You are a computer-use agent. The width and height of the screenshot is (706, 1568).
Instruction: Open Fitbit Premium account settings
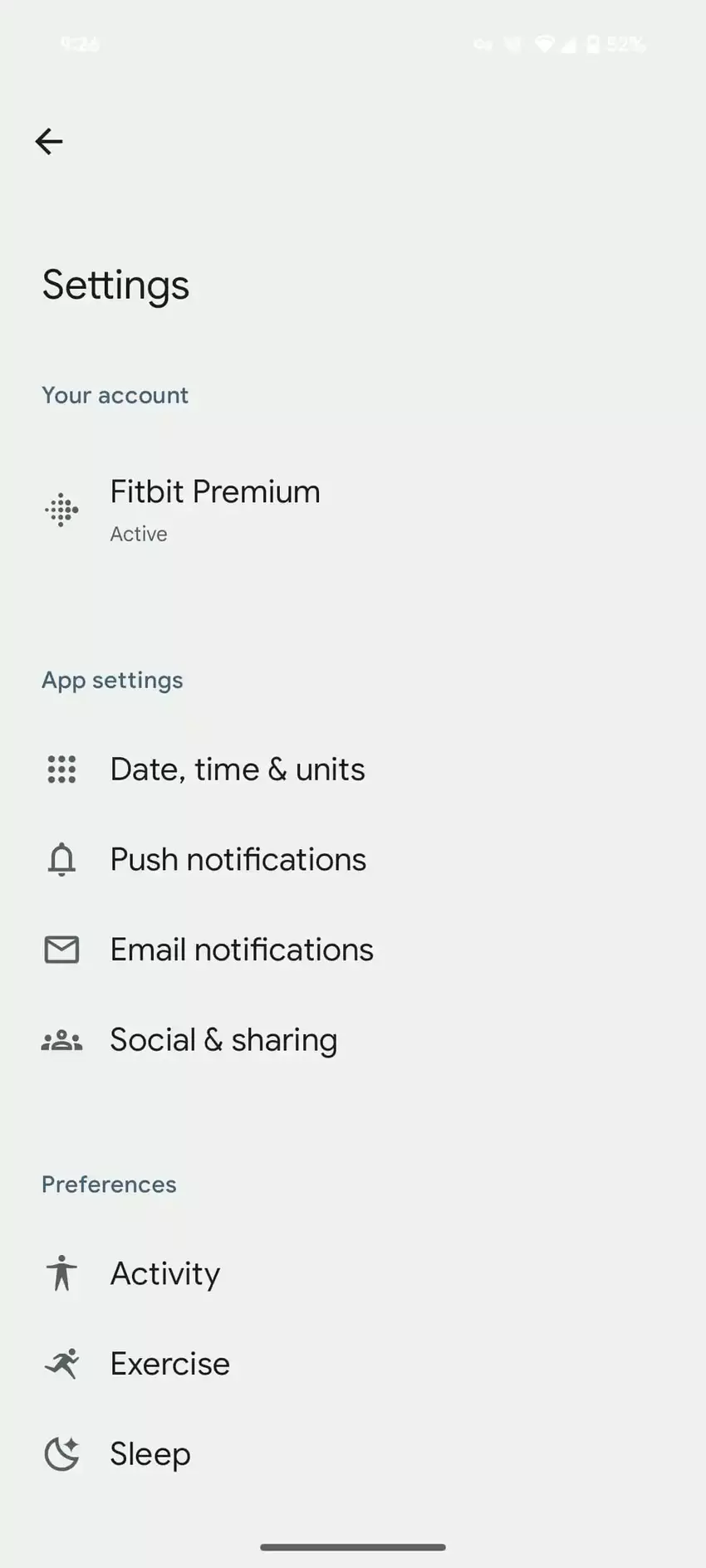(214, 509)
